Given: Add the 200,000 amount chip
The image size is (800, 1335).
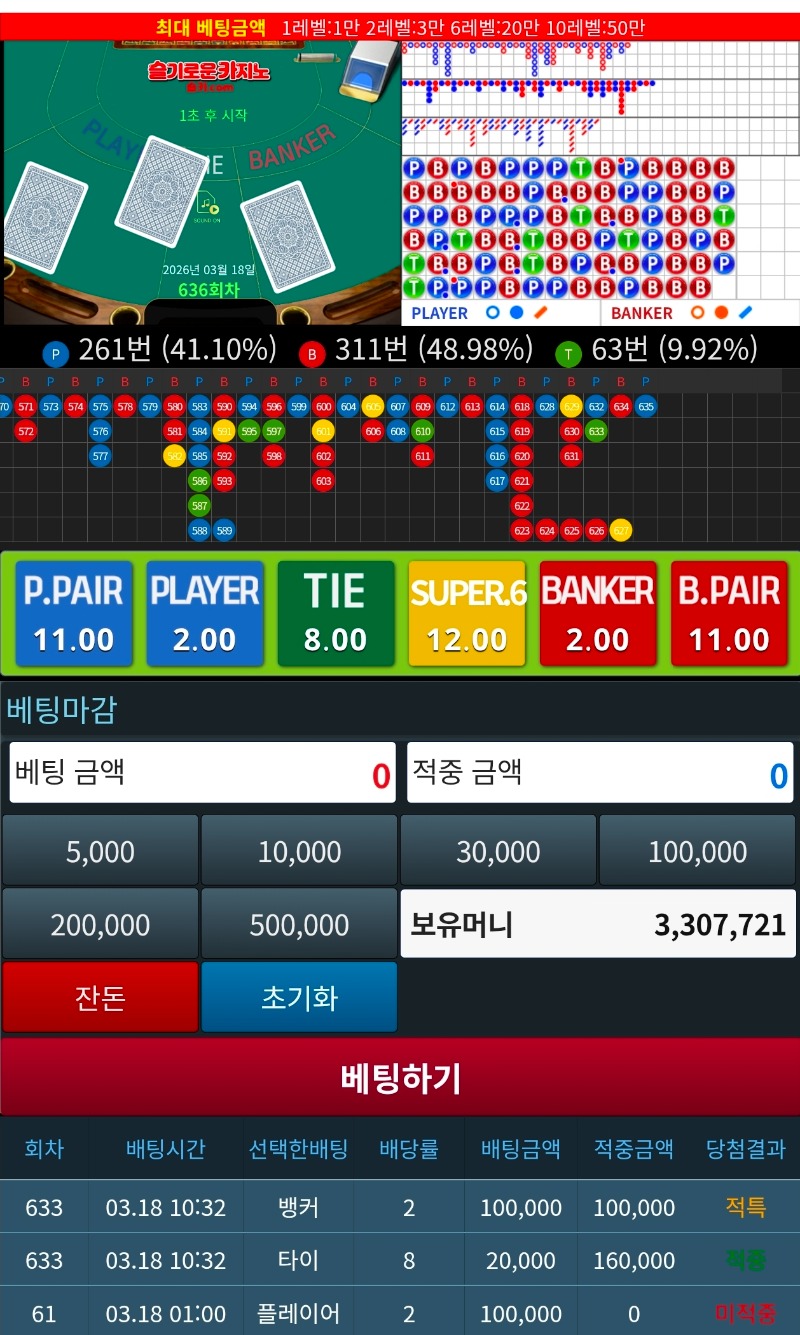Looking at the screenshot, I should pyautogui.click(x=100, y=924).
